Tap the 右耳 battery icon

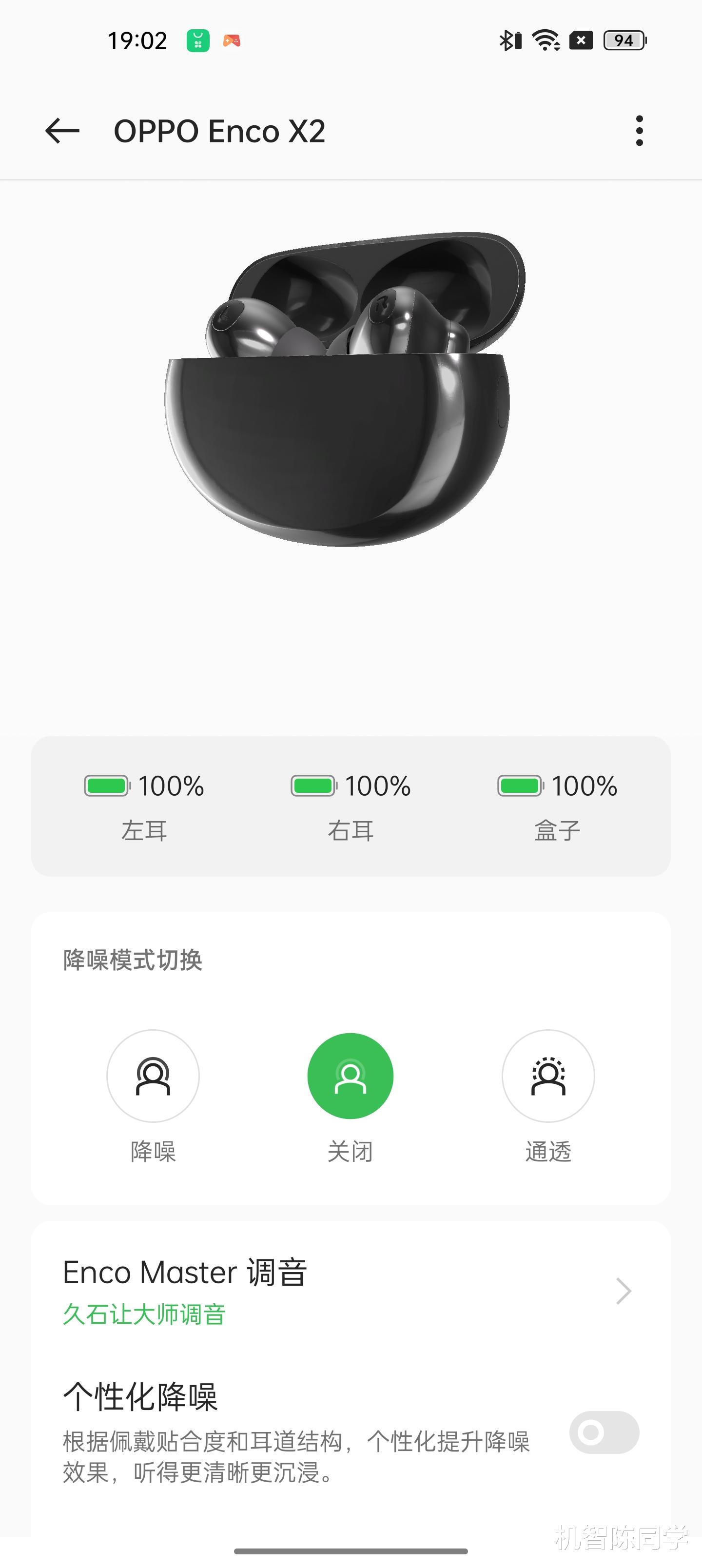(x=313, y=786)
